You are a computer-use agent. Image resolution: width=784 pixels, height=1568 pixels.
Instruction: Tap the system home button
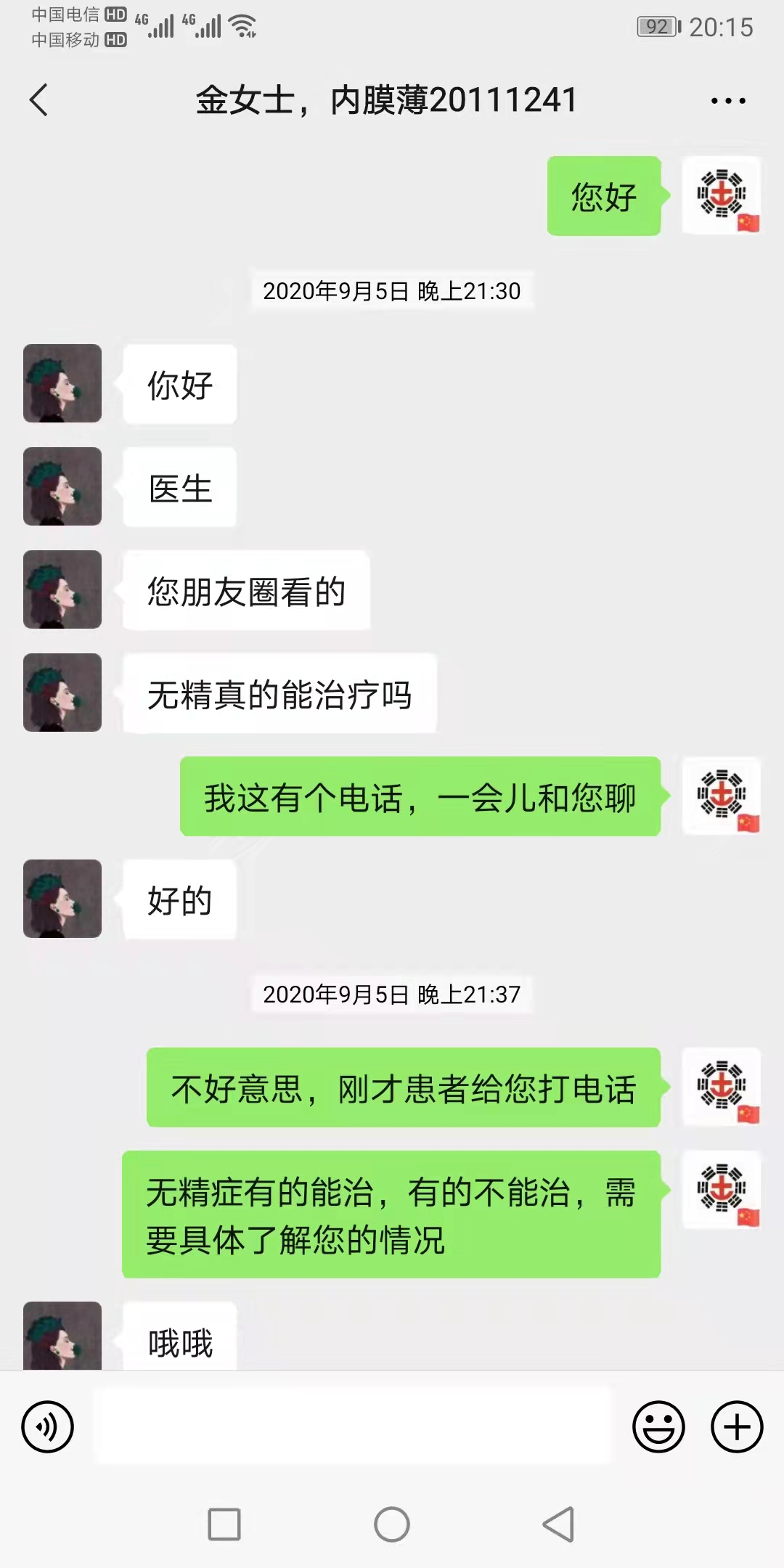(x=392, y=1524)
